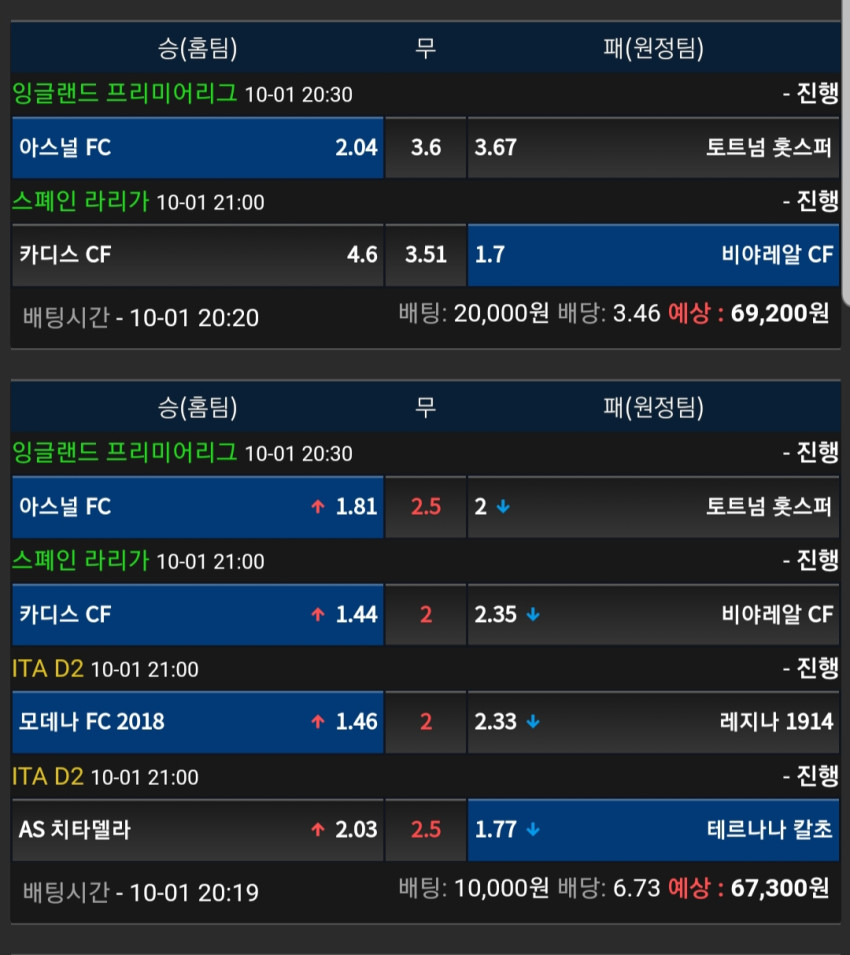Tap Ternana Calcio at 1.77 odds
This screenshot has height=955, width=850.
[x=653, y=830]
